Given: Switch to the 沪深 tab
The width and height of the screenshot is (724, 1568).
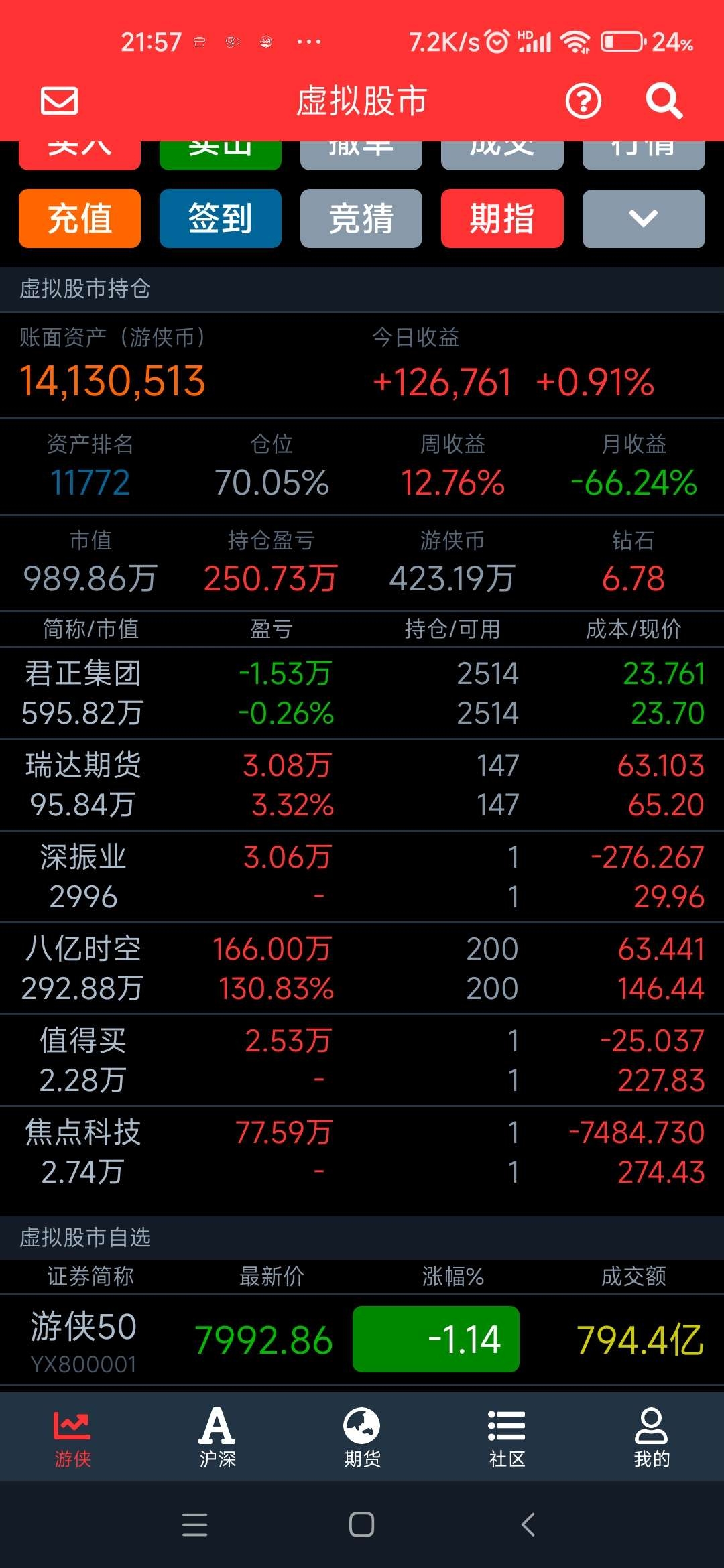Looking at the screenshot, I should tap(217, 1437).
